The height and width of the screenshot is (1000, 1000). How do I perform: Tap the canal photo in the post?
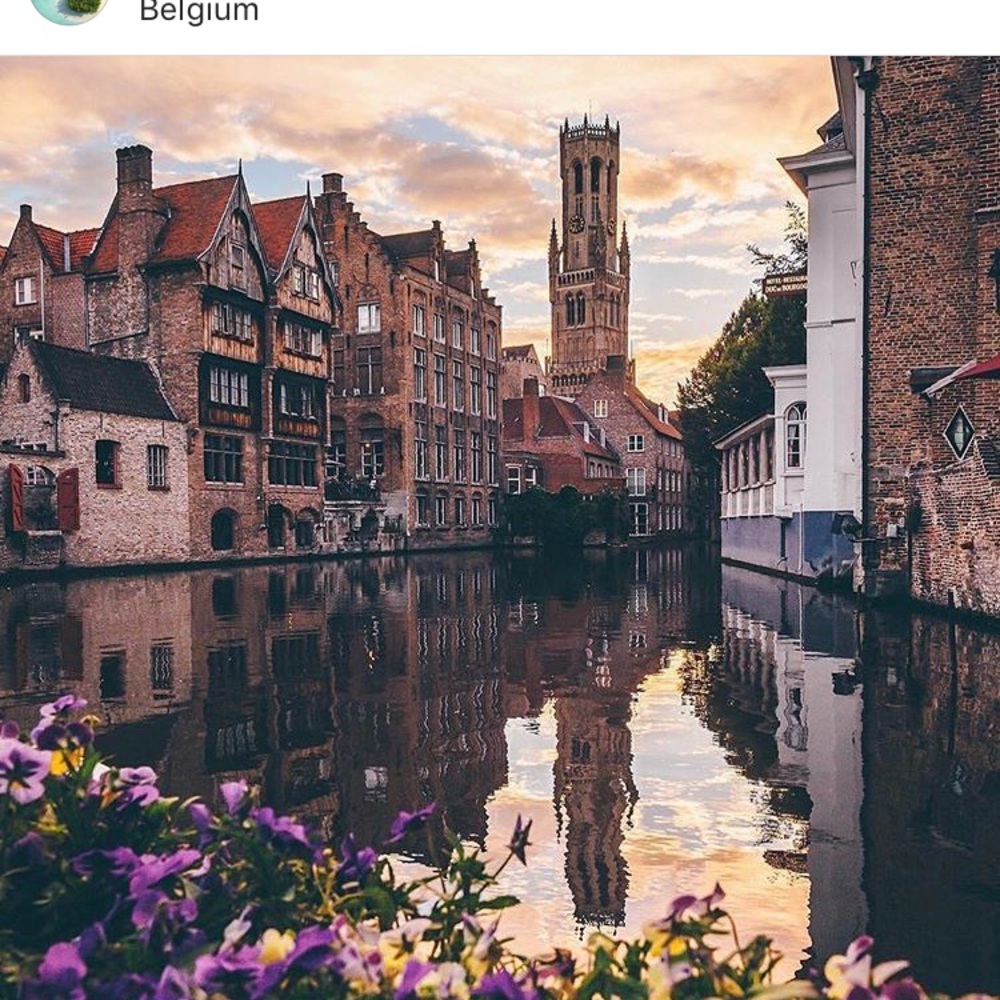coord(500,527)
